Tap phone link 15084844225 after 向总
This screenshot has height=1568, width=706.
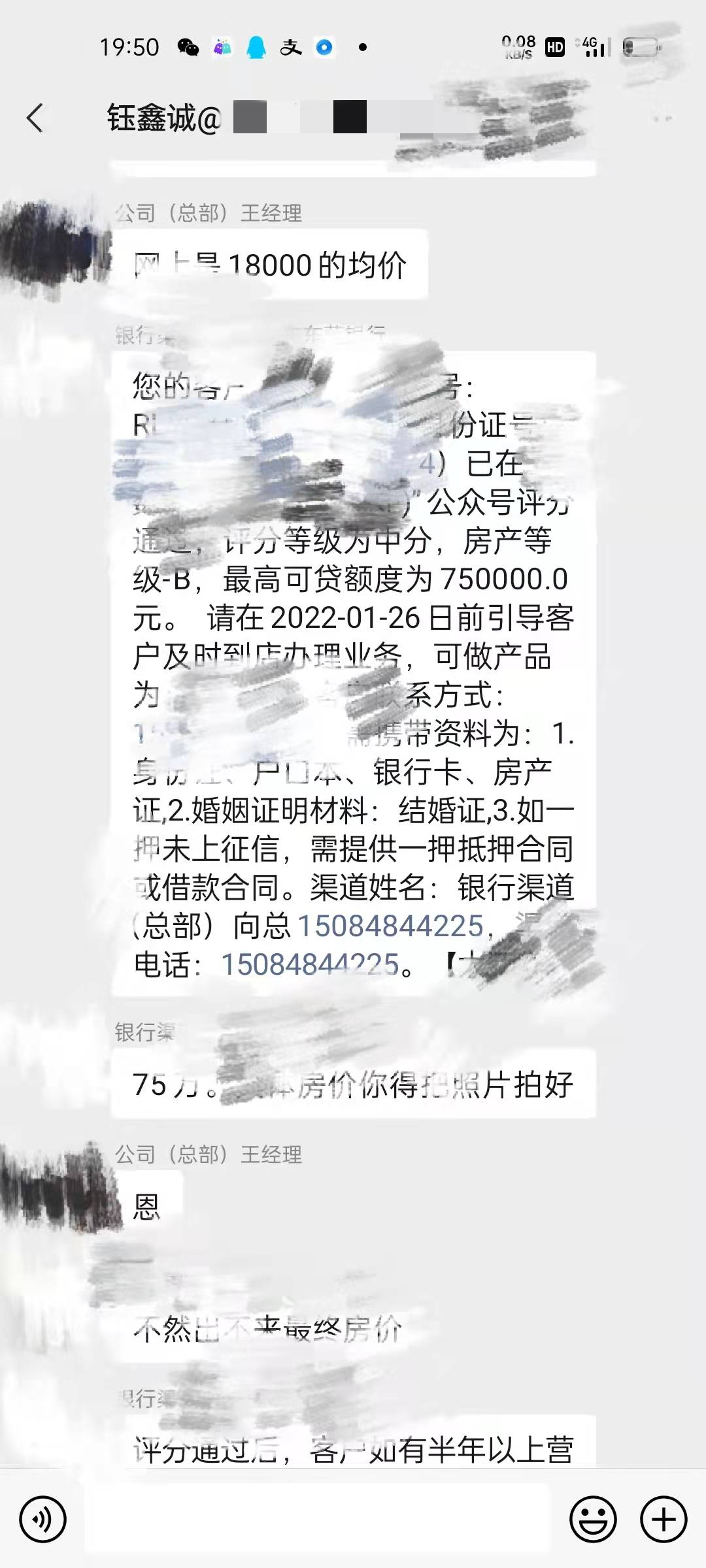pos(390,926)
